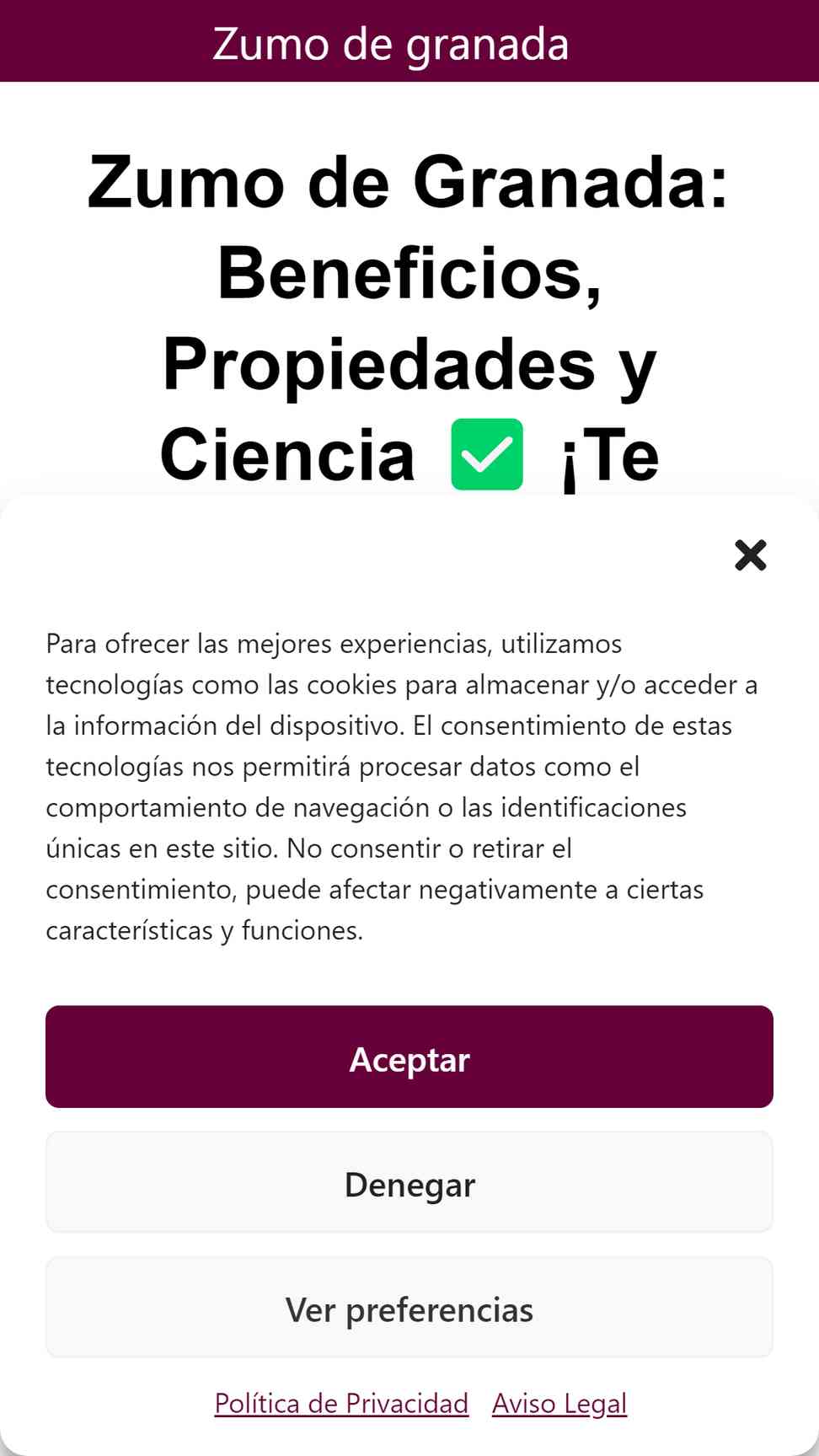The image size is (819, 1456).
Task: Accept cookies with the Aceptar button
Action: pyautogui.click(x=409, y=1057)
